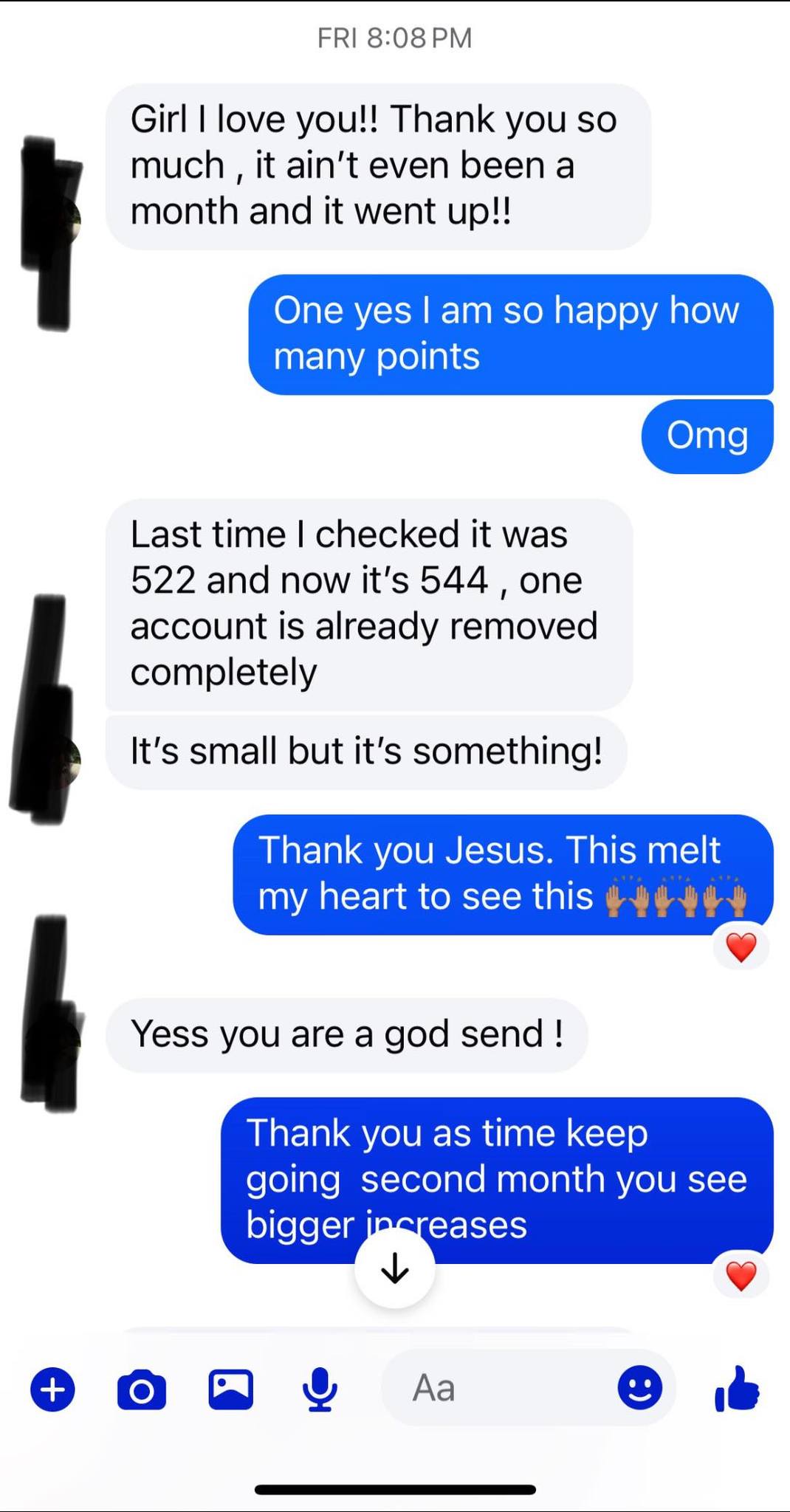Open the heart reaction on the 'Thank you Jesus' message

coord(741,947)
